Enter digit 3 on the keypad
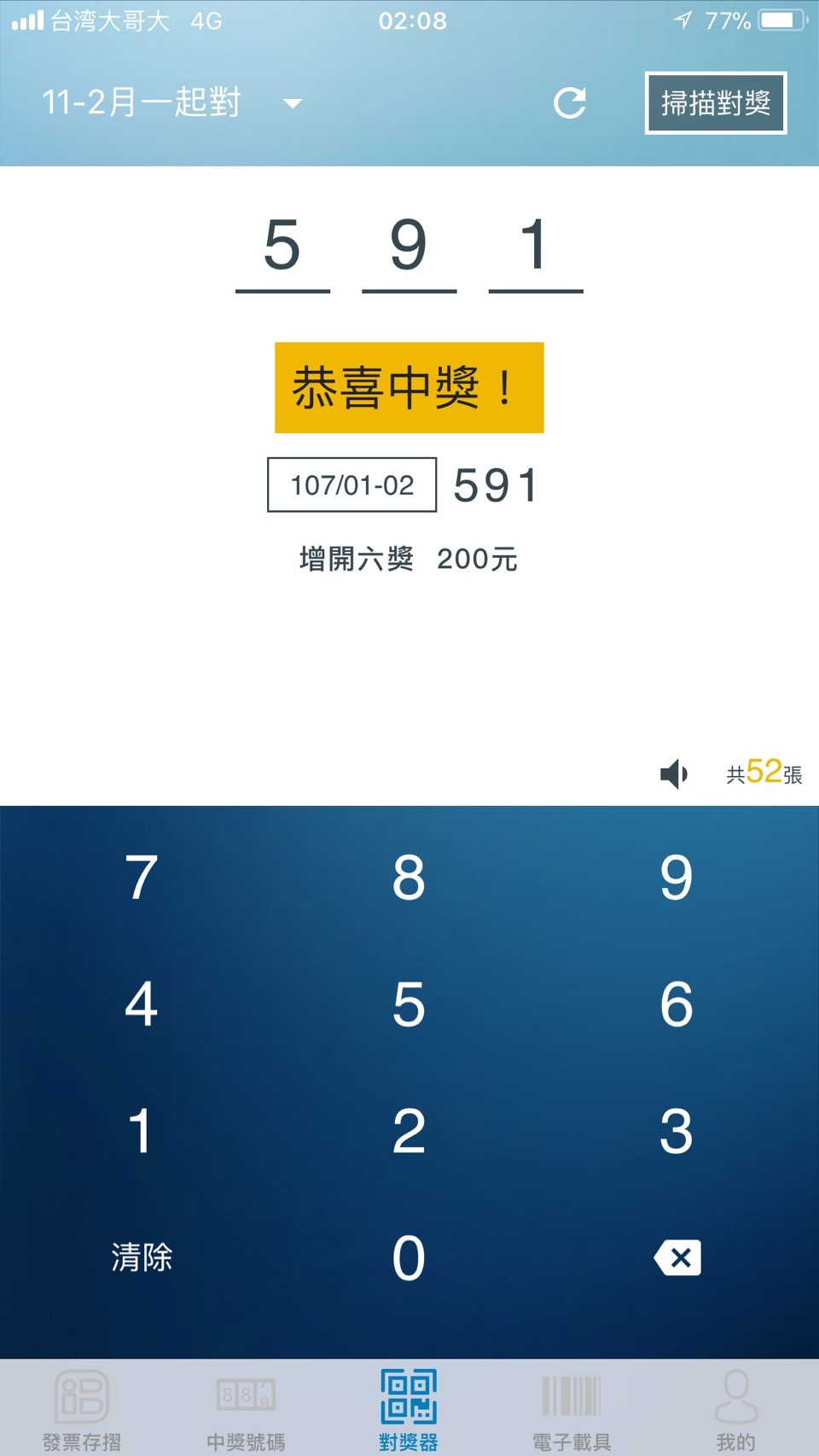Viewport: 819px width, 1456px height. pos(676,1131)
